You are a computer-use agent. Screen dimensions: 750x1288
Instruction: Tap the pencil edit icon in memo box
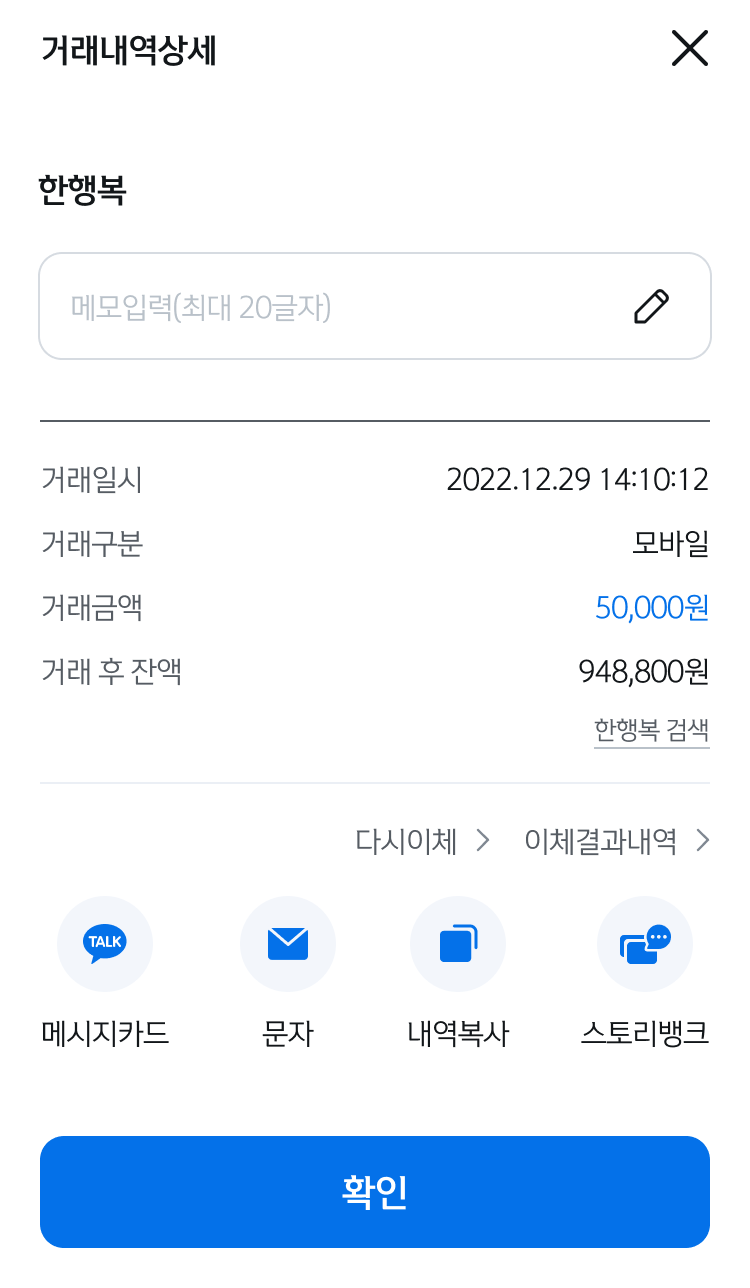652,306
